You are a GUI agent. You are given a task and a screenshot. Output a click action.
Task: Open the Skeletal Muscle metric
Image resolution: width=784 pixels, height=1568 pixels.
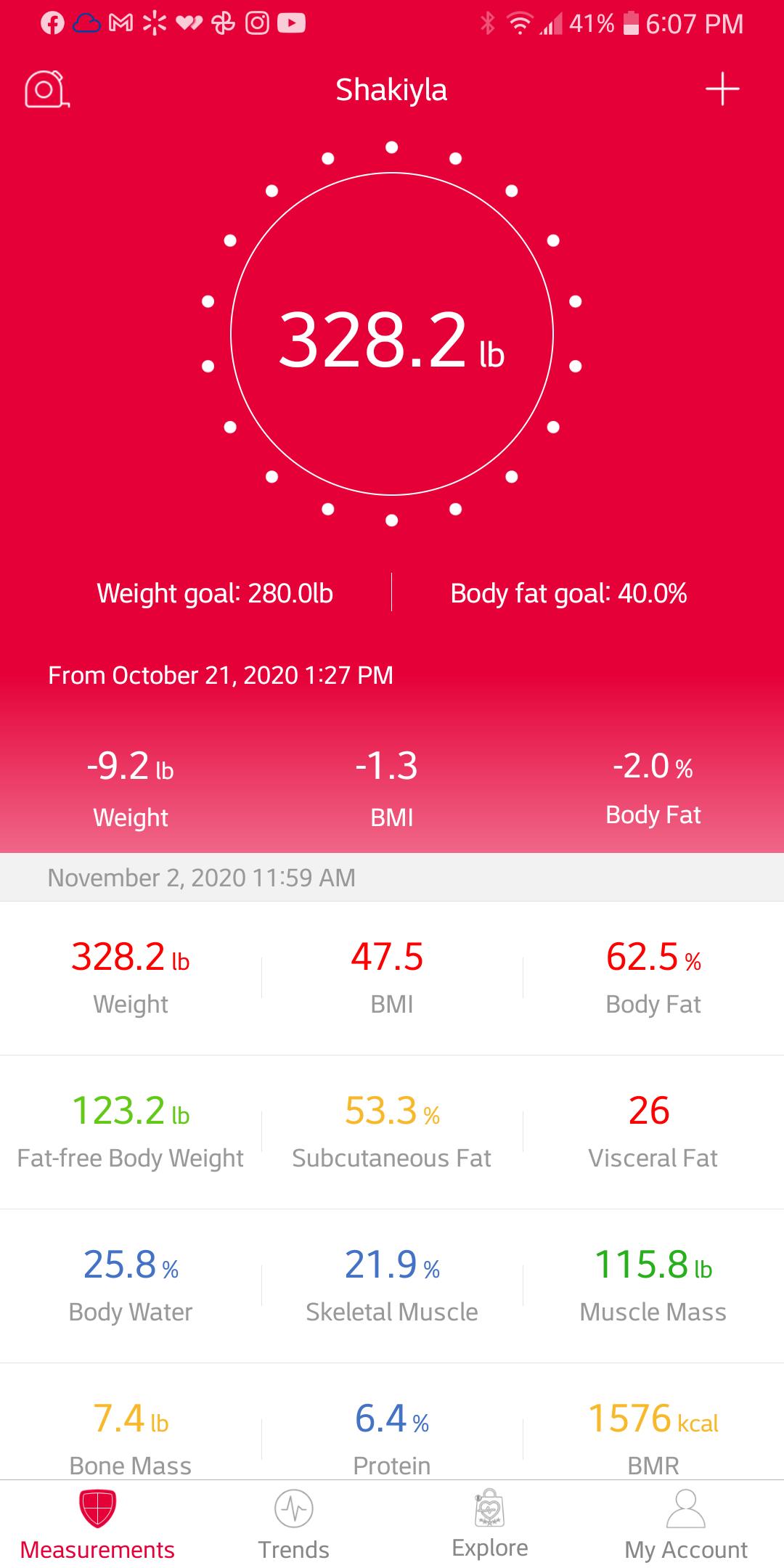point(391,1285)
